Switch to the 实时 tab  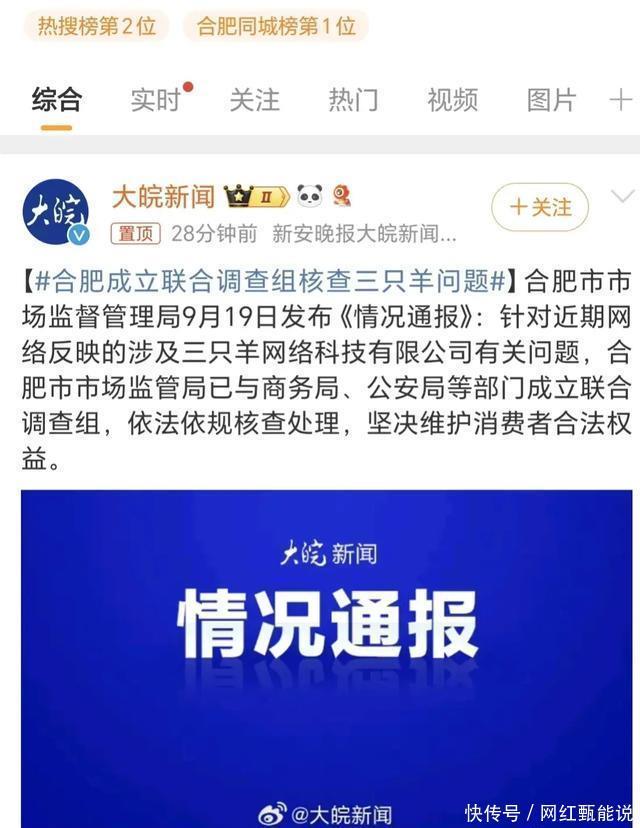pyautogui.click(x=156, y=99)
